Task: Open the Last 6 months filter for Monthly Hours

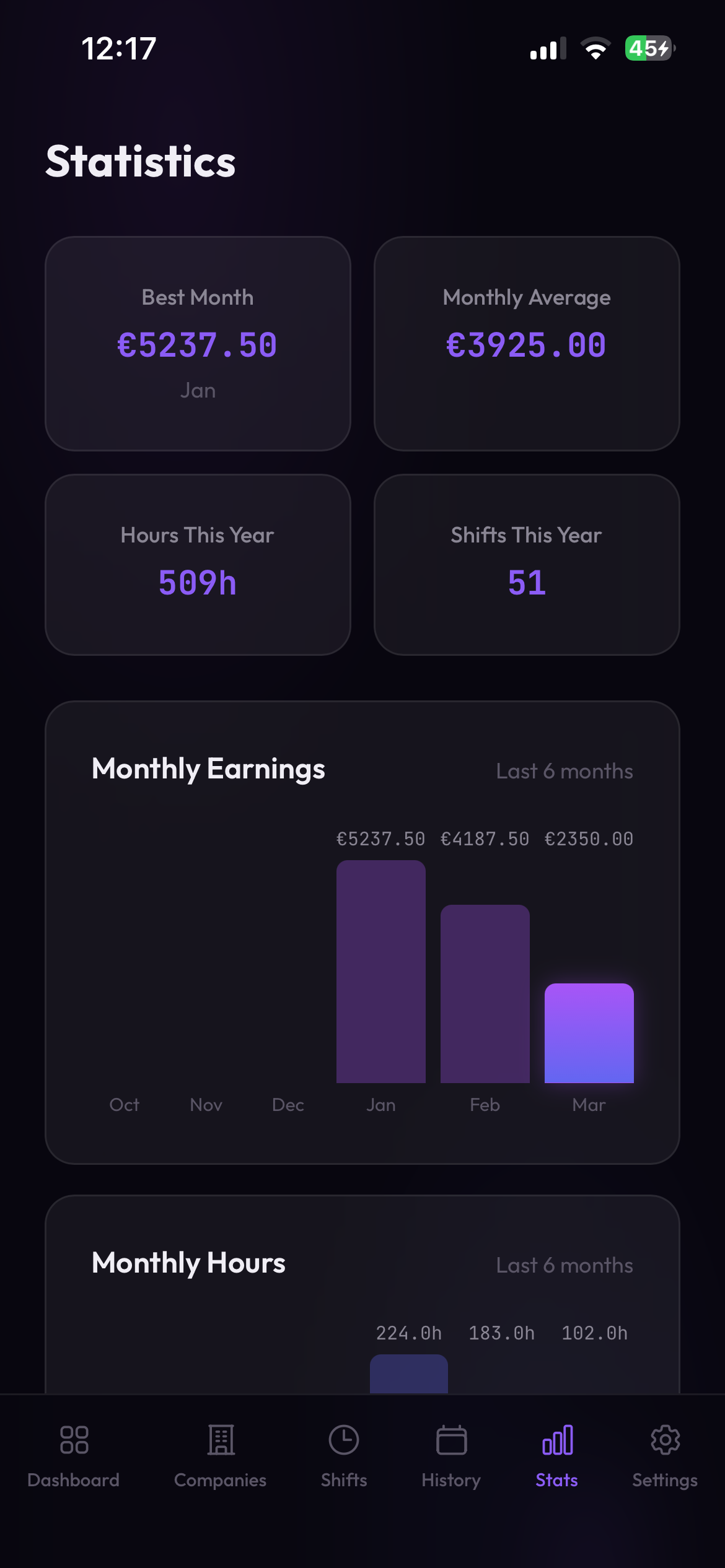Action: pyautogui.click(x=563, y=1265)
